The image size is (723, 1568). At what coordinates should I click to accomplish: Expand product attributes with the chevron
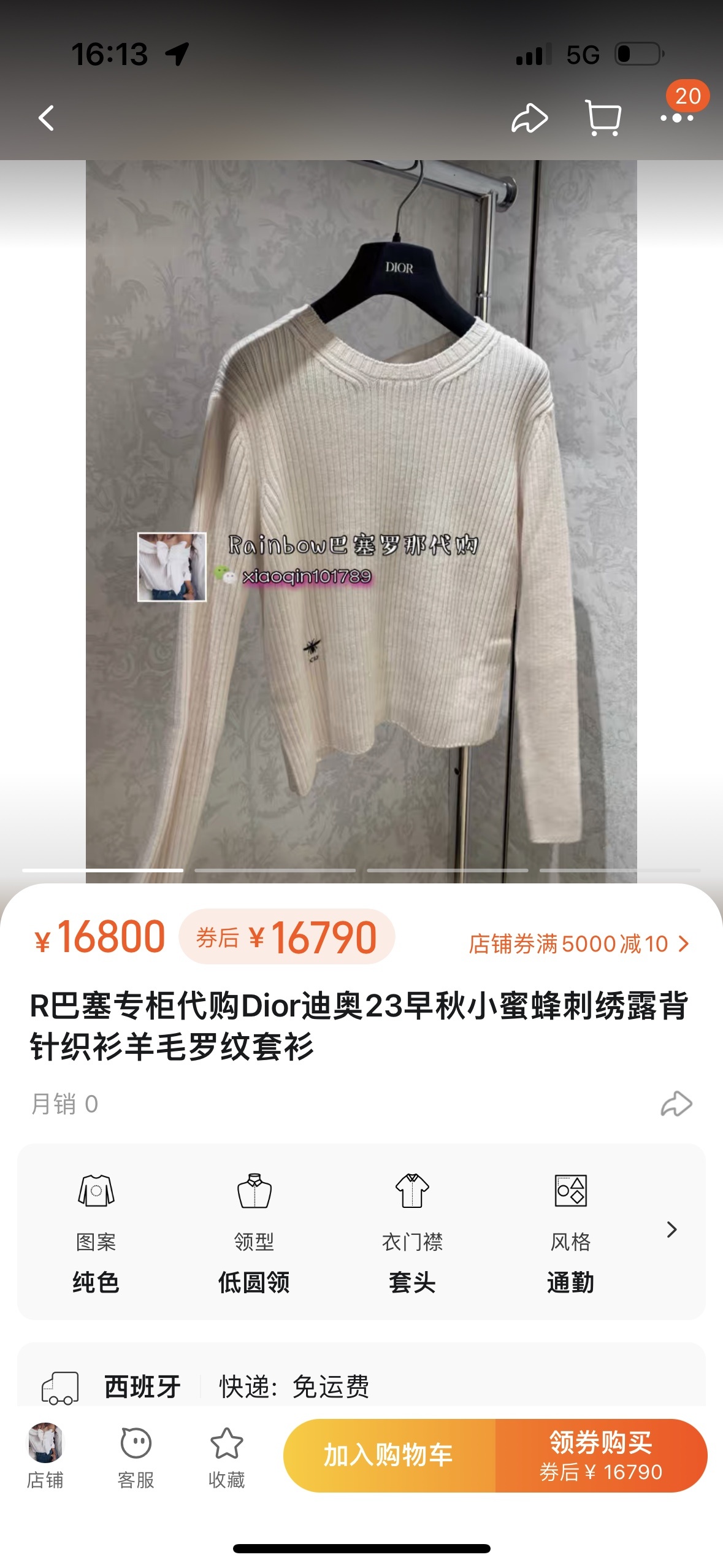point(671,1229)
